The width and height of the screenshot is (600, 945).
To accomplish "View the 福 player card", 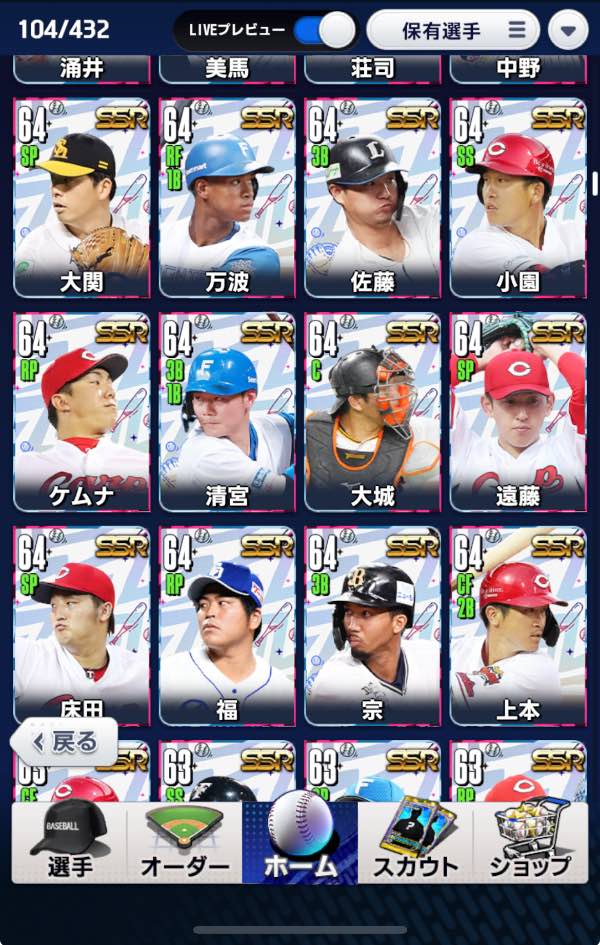I will click(x=227, y=626).
